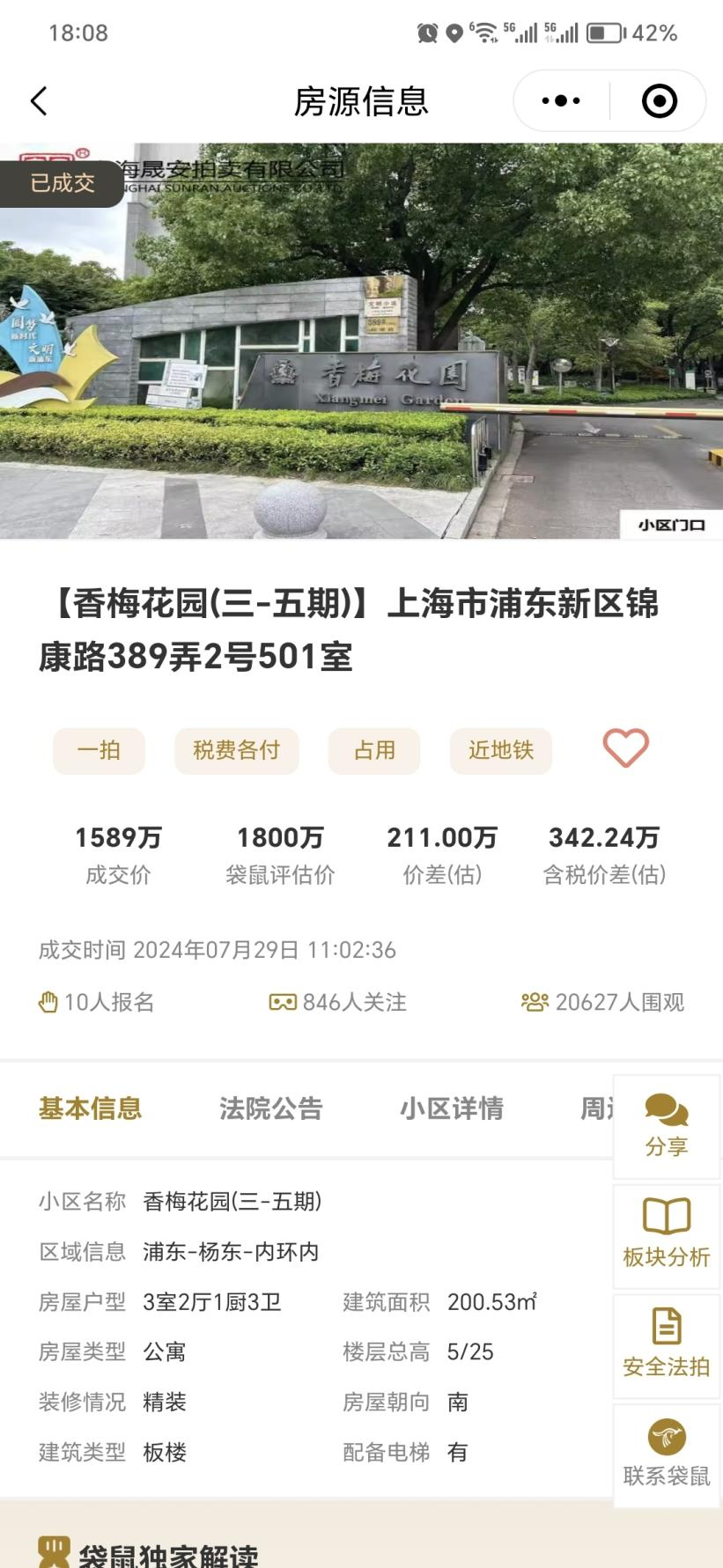Toggle the 近地铁 filter tag

click(500, 750)
